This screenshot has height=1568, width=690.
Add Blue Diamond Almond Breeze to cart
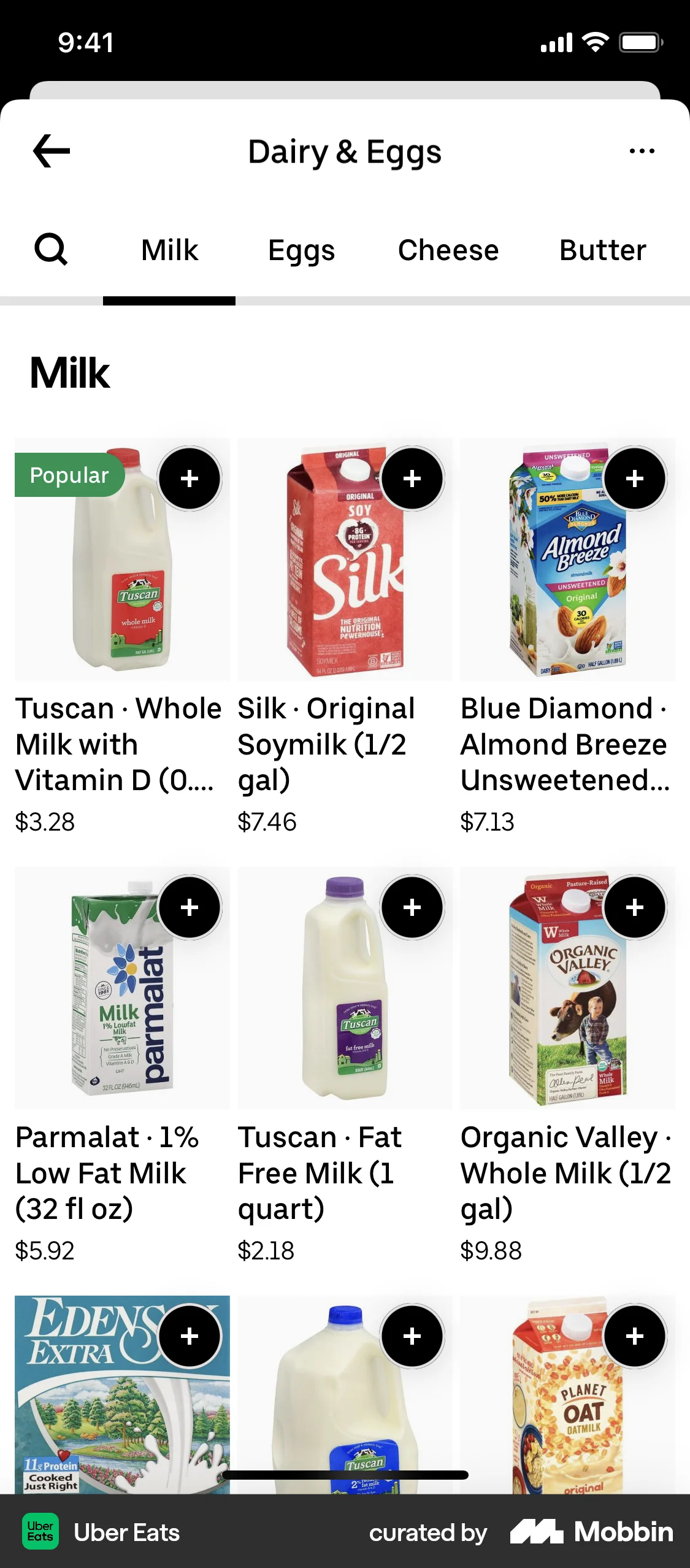(x=635, y=478)
